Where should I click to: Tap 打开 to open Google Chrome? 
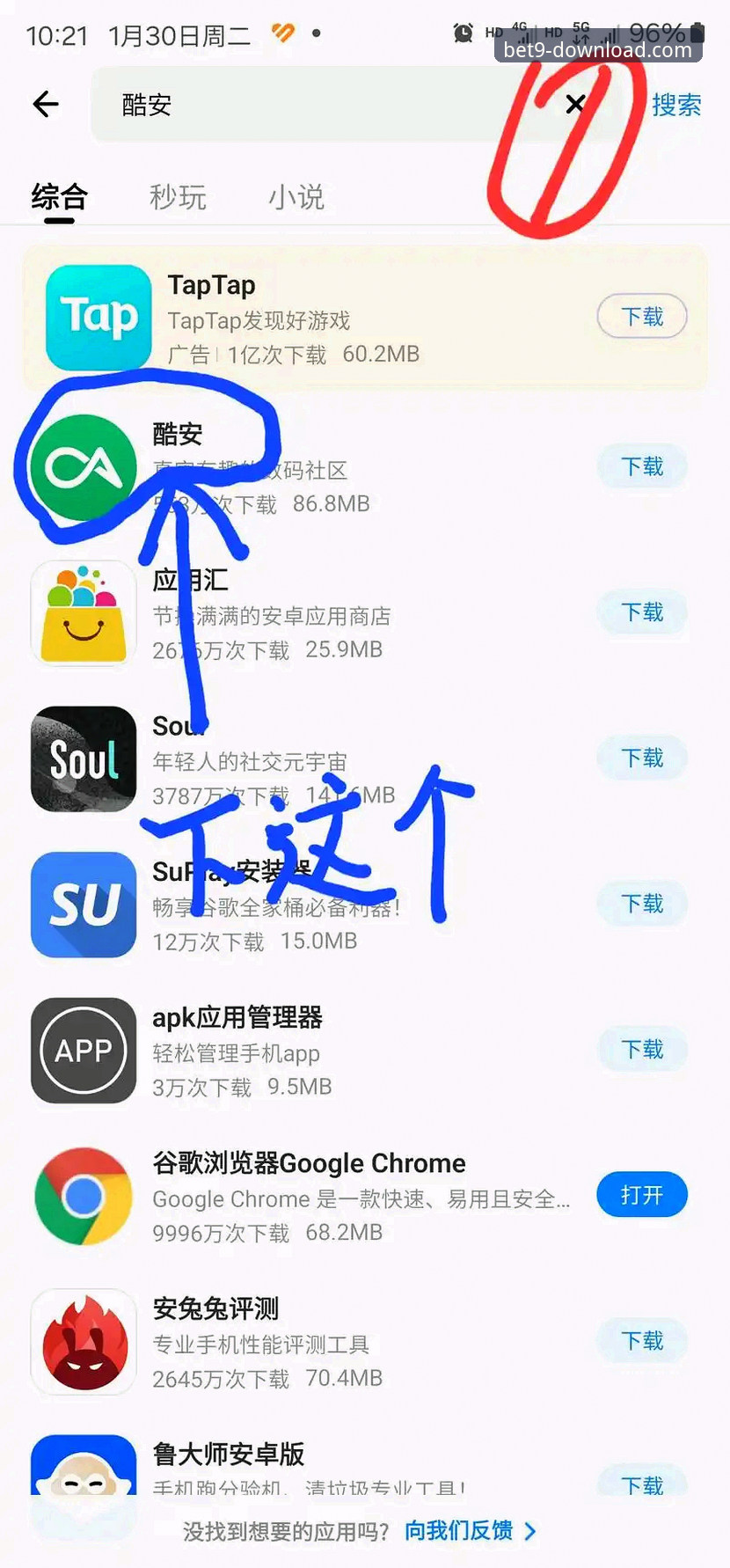coord(642,1195)
